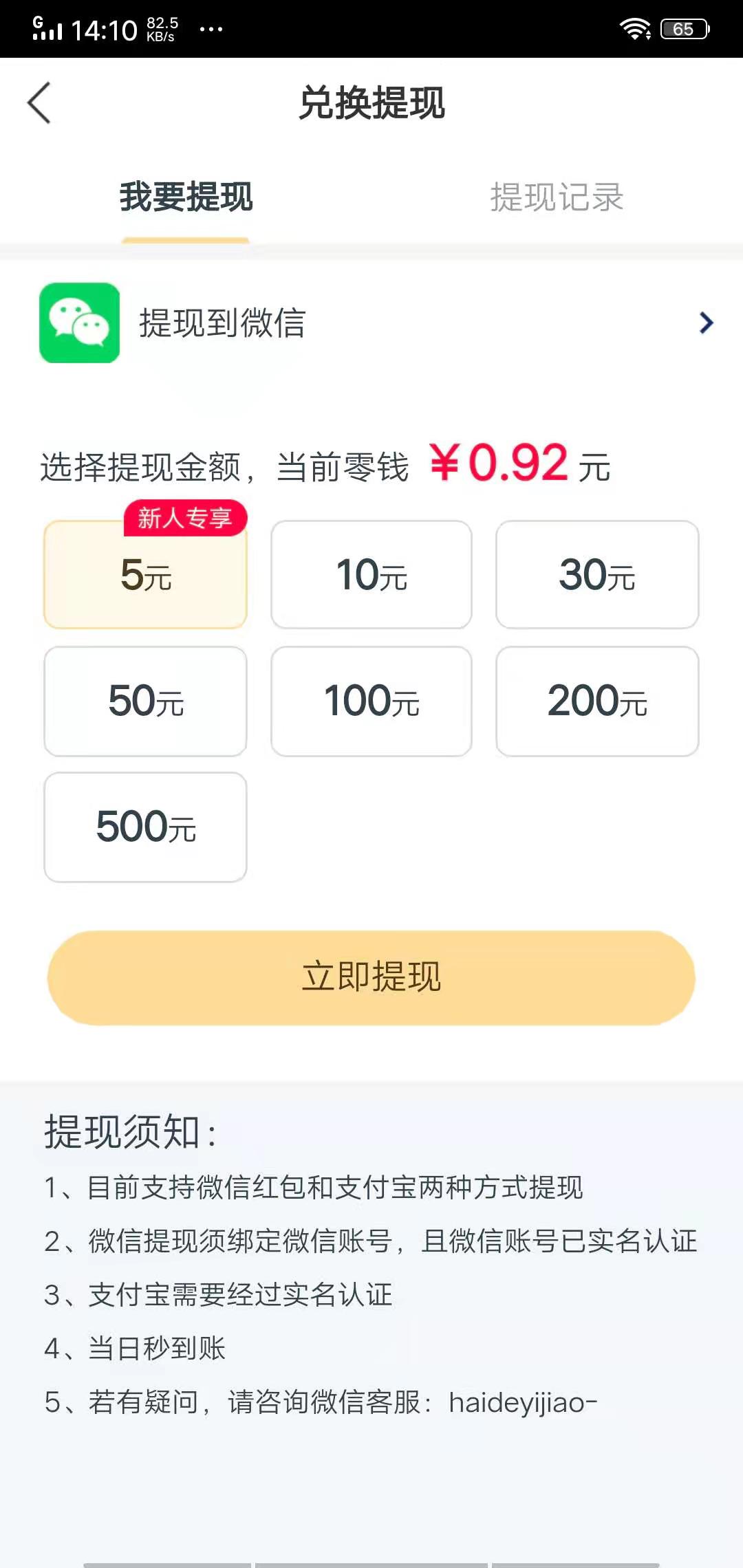743x1568 pixels.
Task: Select the 100元 withdrawal amount
Action: pyautogui.click(x=371, y=701)
